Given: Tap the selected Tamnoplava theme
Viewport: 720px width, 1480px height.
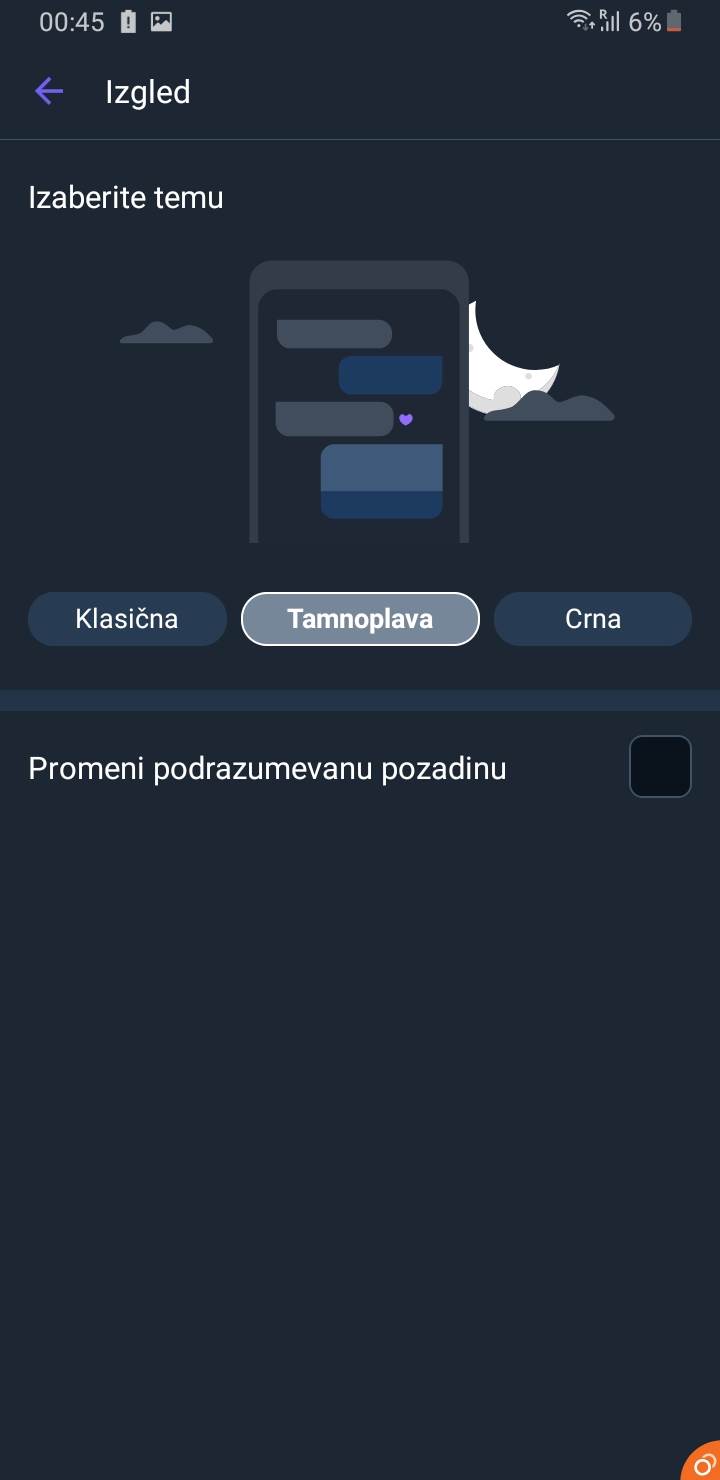Looking at the screenshot, I should (360, 618).
